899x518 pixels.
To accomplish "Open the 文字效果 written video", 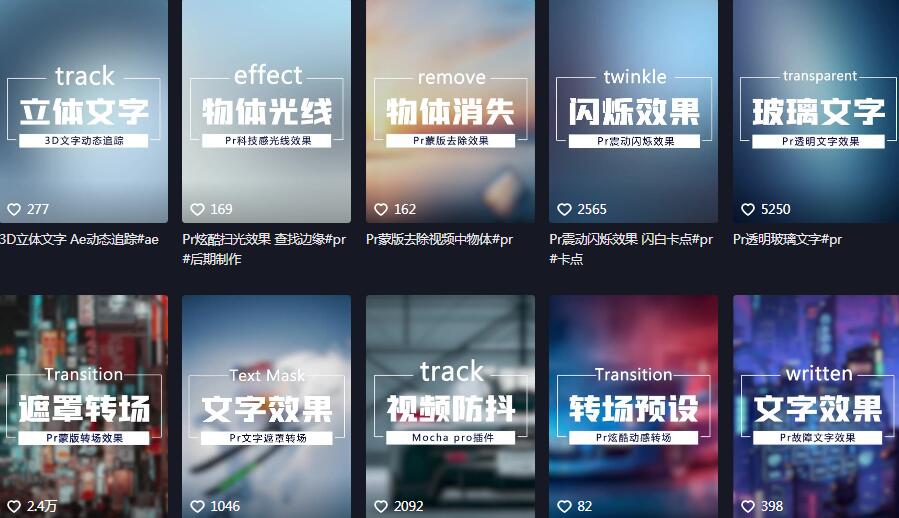I will 817,405.
